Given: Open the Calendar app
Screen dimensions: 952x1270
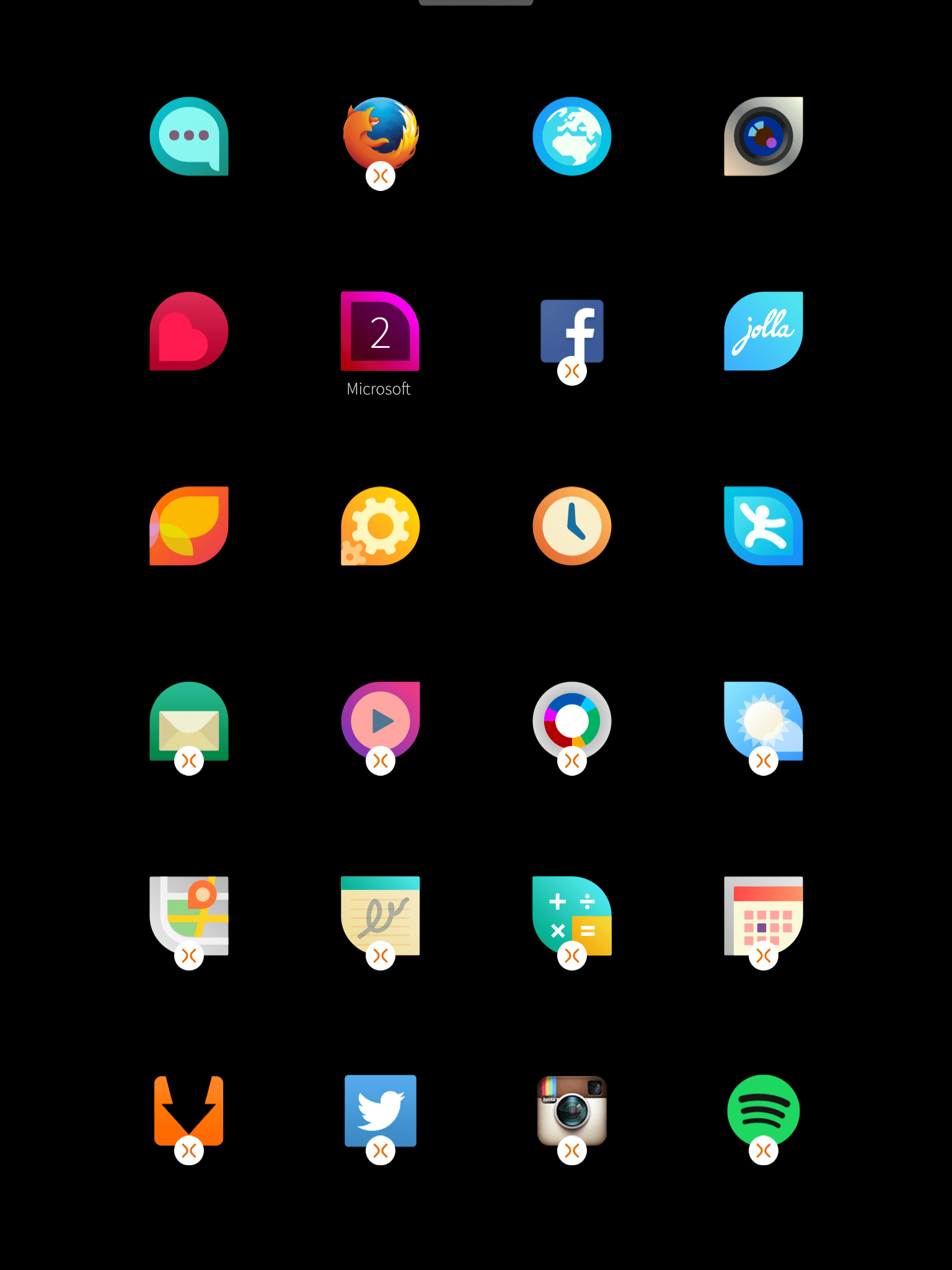Looking at the screenshot, I should pos(763,915).
